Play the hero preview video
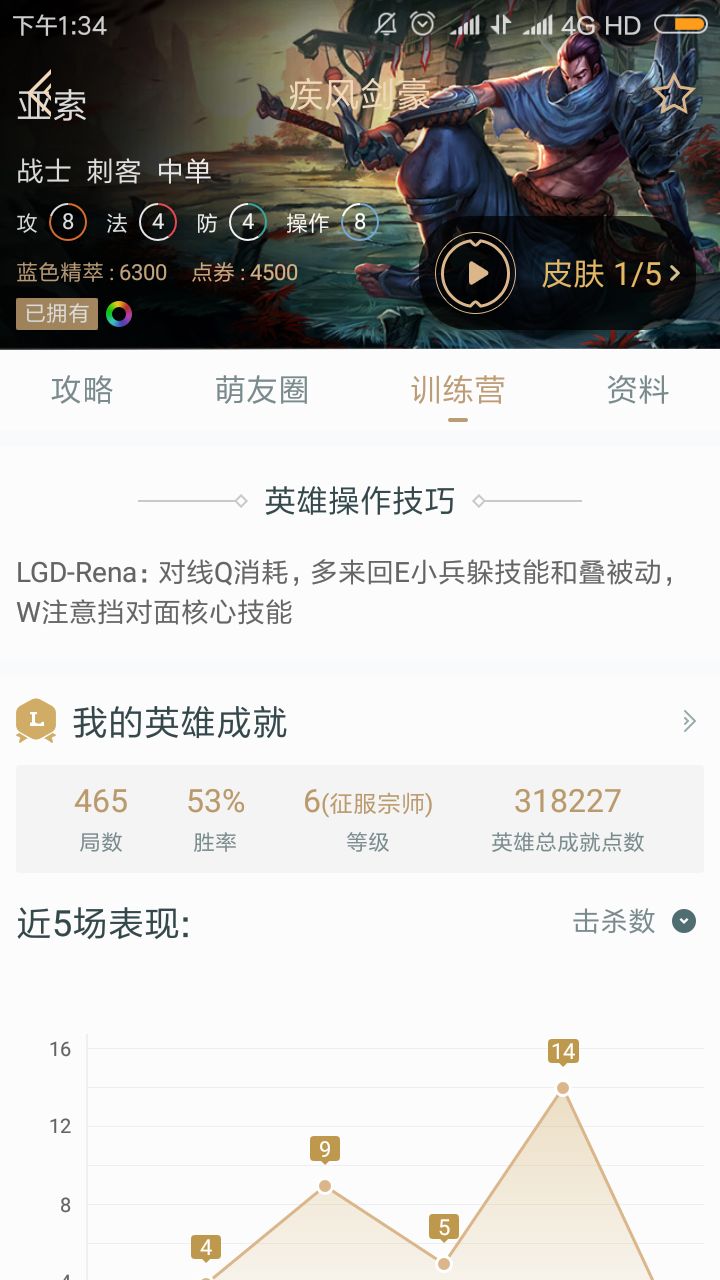 [477, 273]
